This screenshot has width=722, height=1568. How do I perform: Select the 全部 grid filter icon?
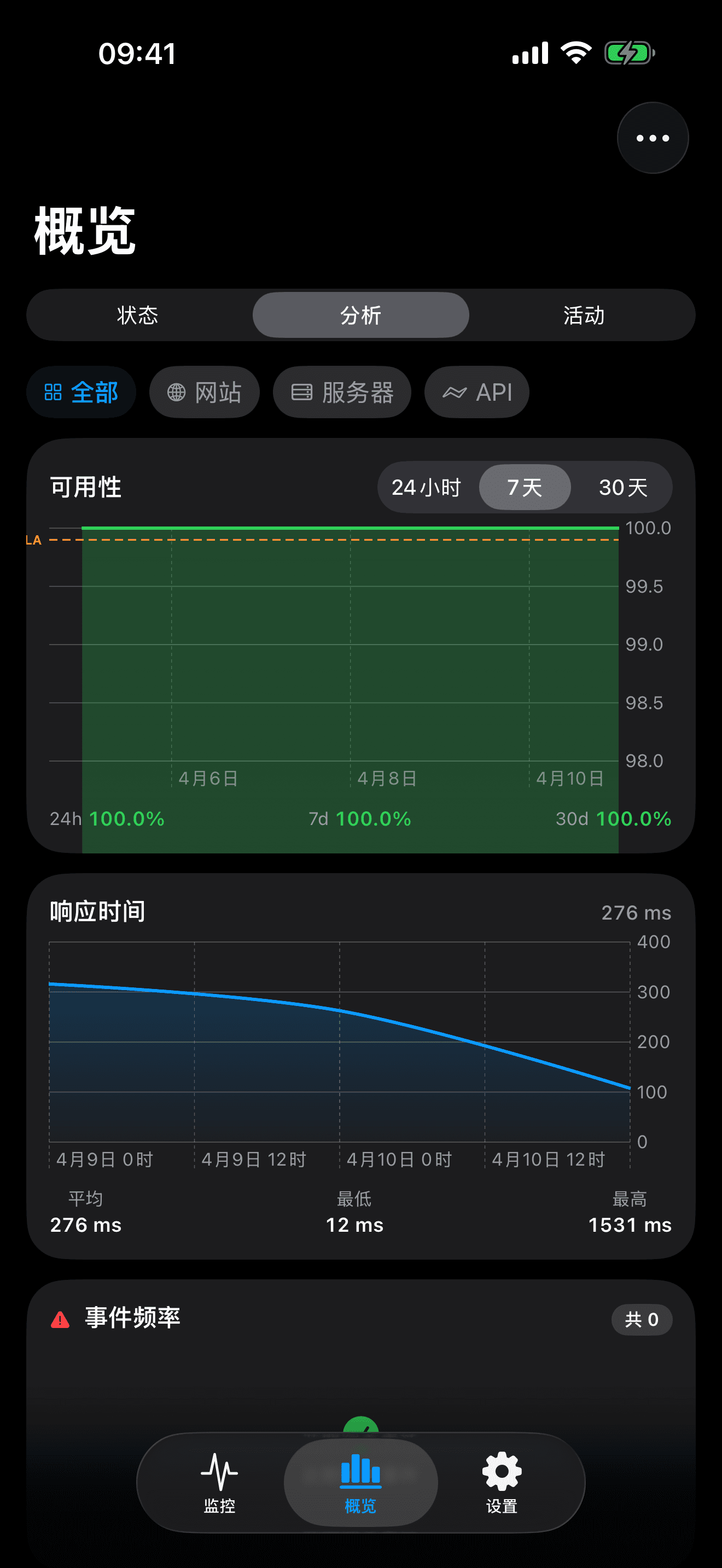coord(54,393)
